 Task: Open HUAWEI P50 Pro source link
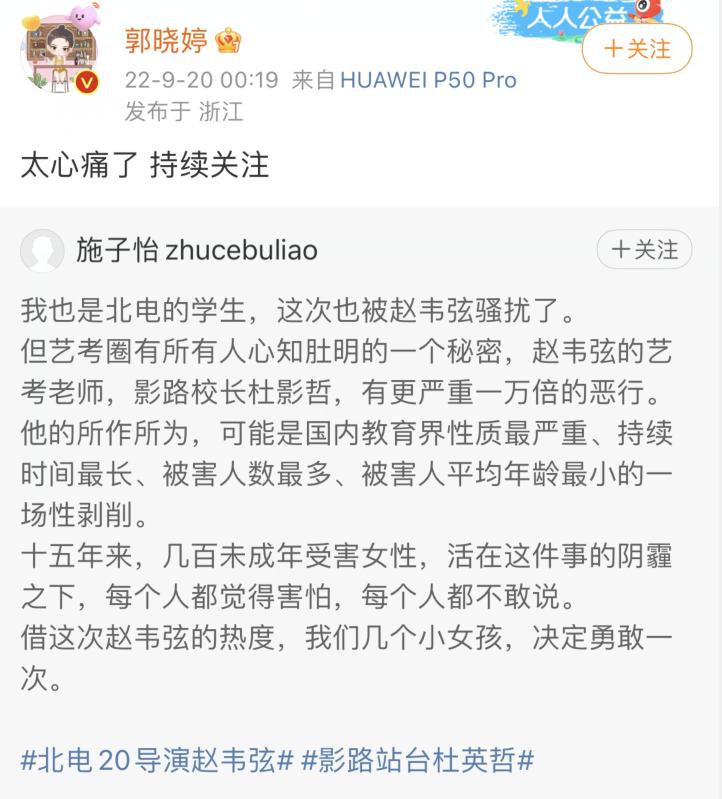pyautogui.click(x=428, y=80)
